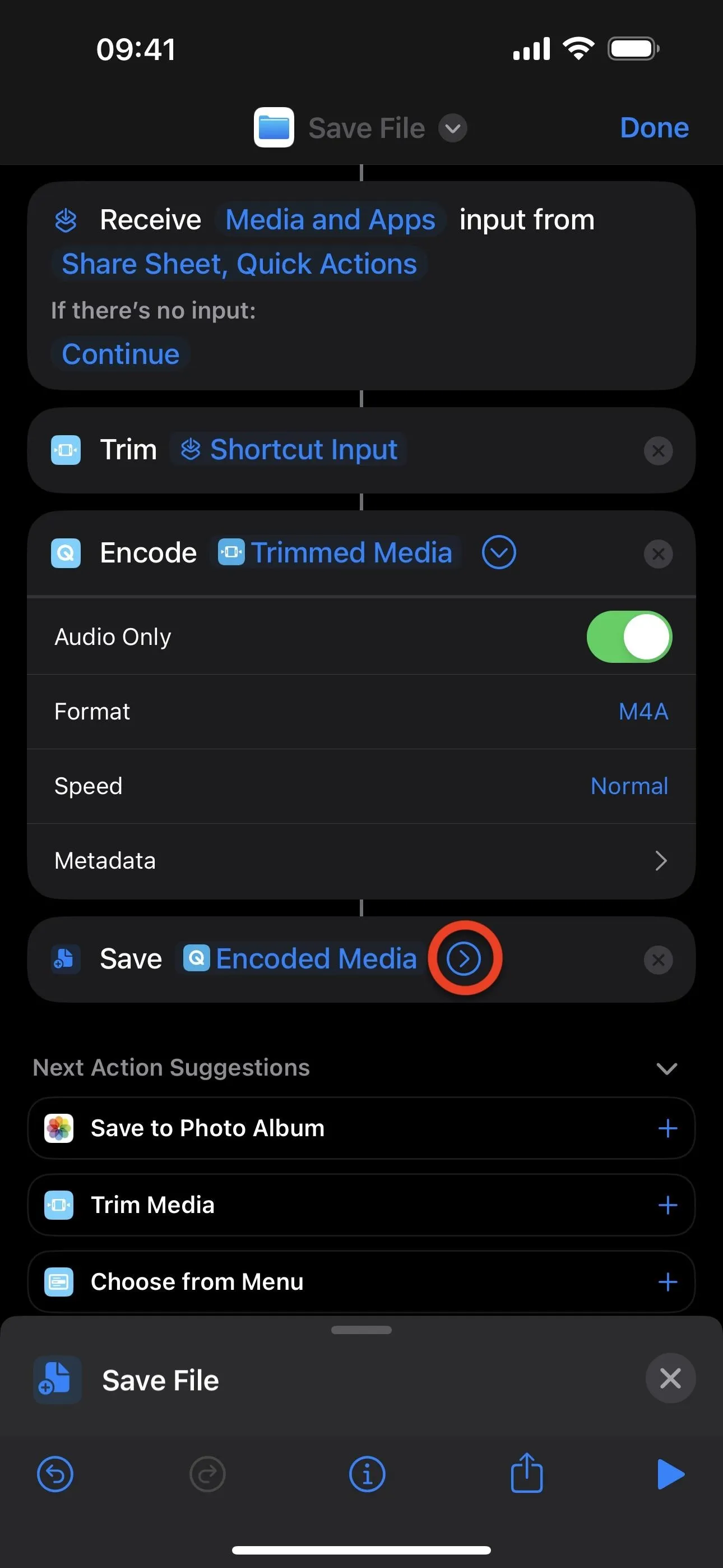Remove the Trim action

[659, 451]
